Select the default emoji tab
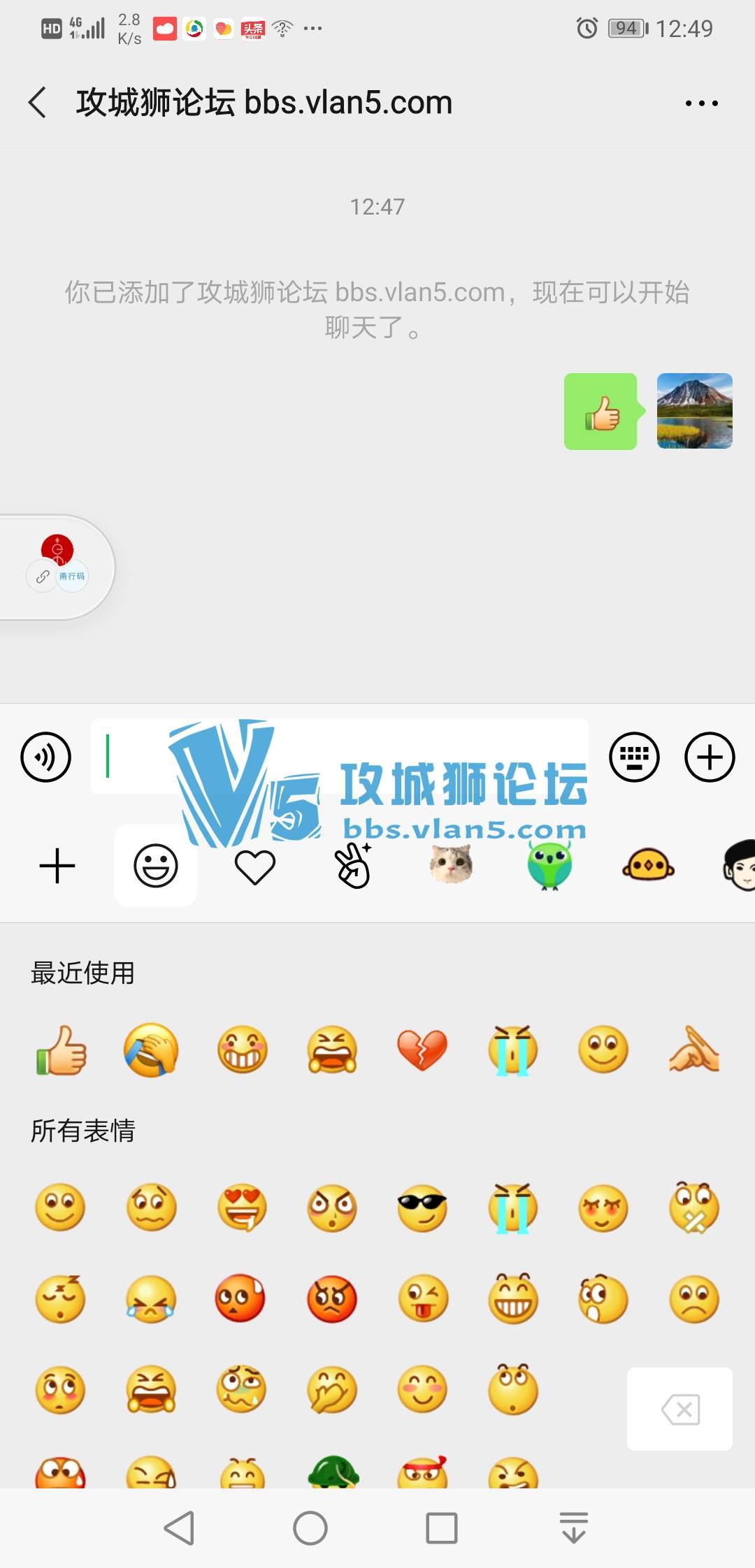755x1568 pixels. coord(156,866)
